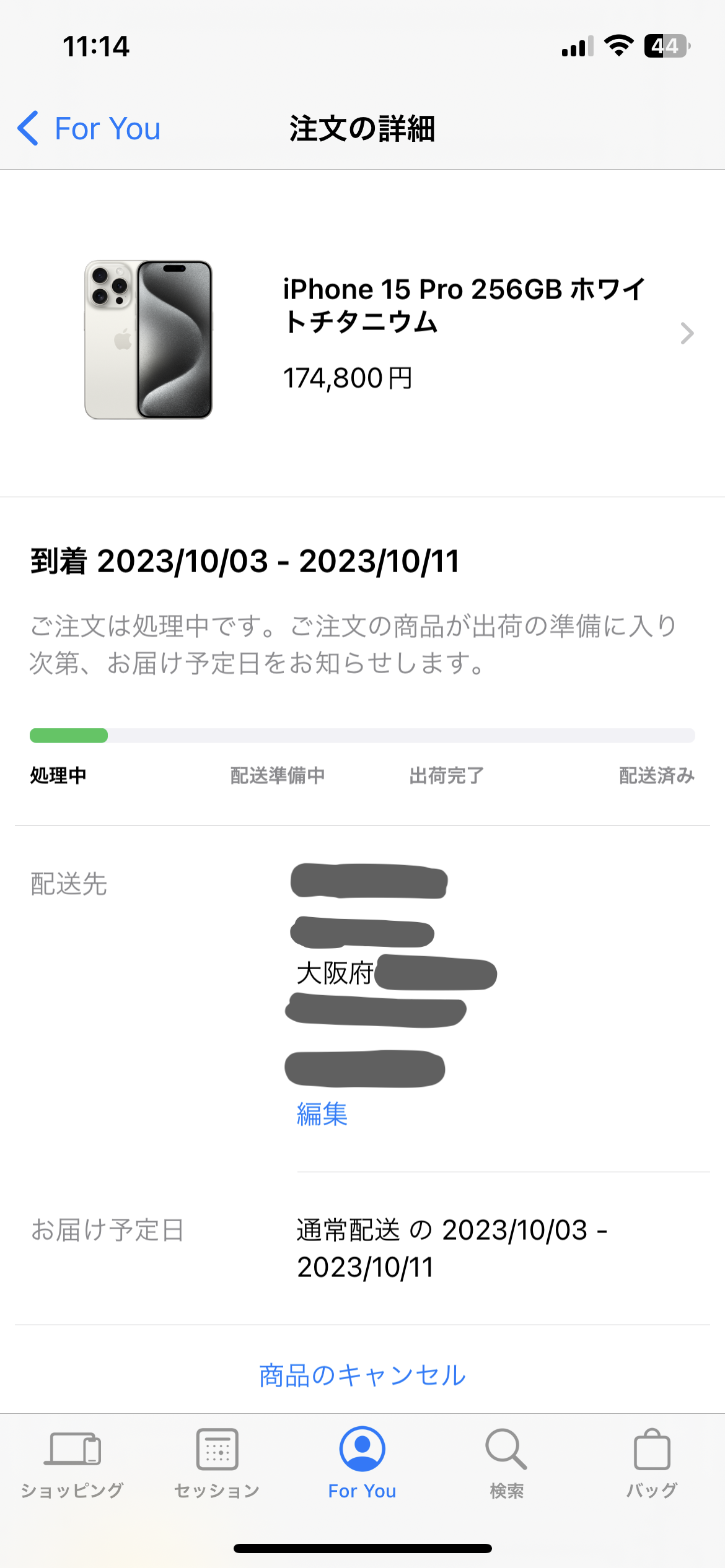Cancel the item via 商品のキャンセル
Viewport: 725px width, 1568px height.
pyautogui.click(x=362, y=1375)
